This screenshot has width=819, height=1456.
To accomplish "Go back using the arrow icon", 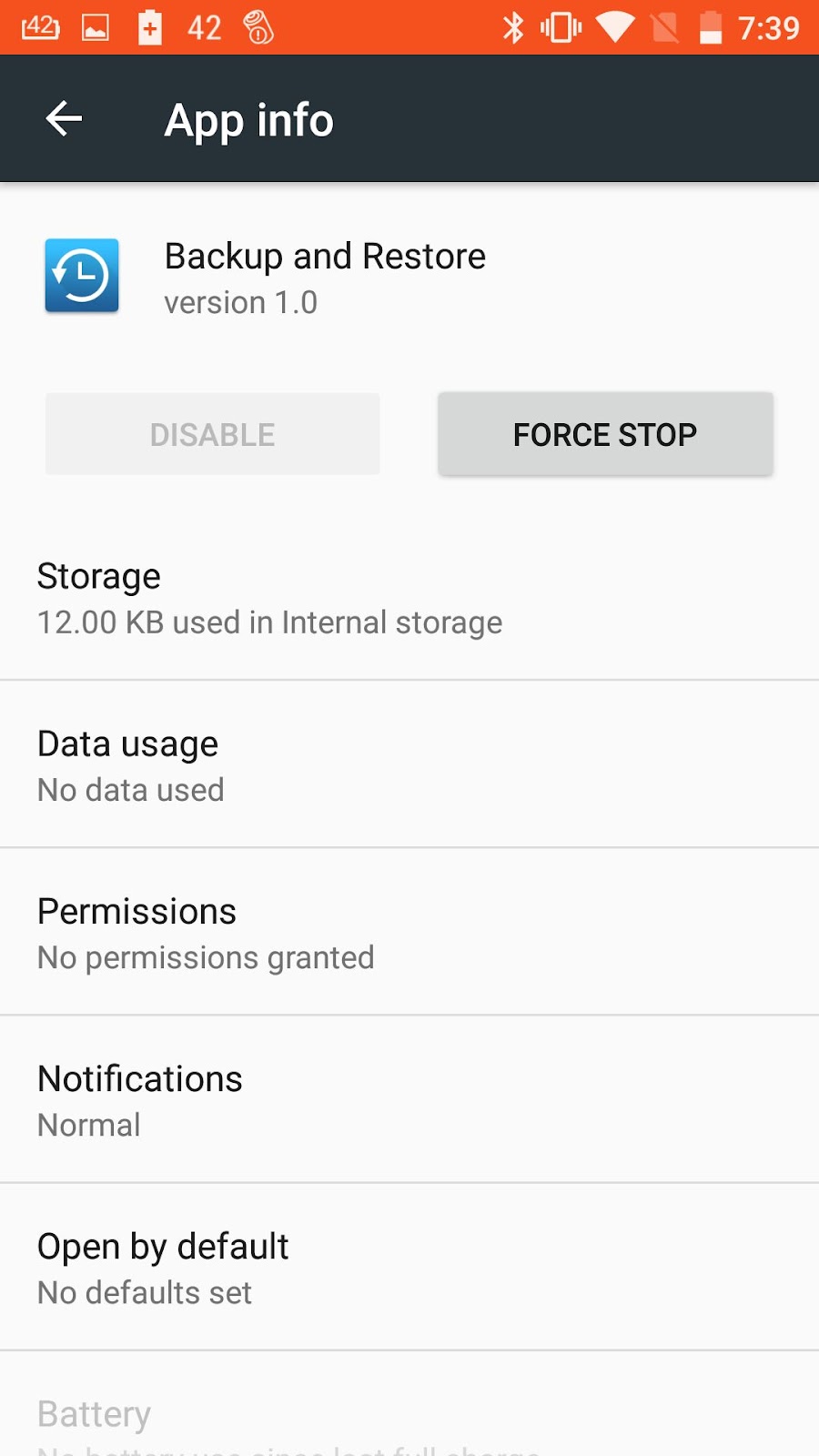I will tap(64, 119).
